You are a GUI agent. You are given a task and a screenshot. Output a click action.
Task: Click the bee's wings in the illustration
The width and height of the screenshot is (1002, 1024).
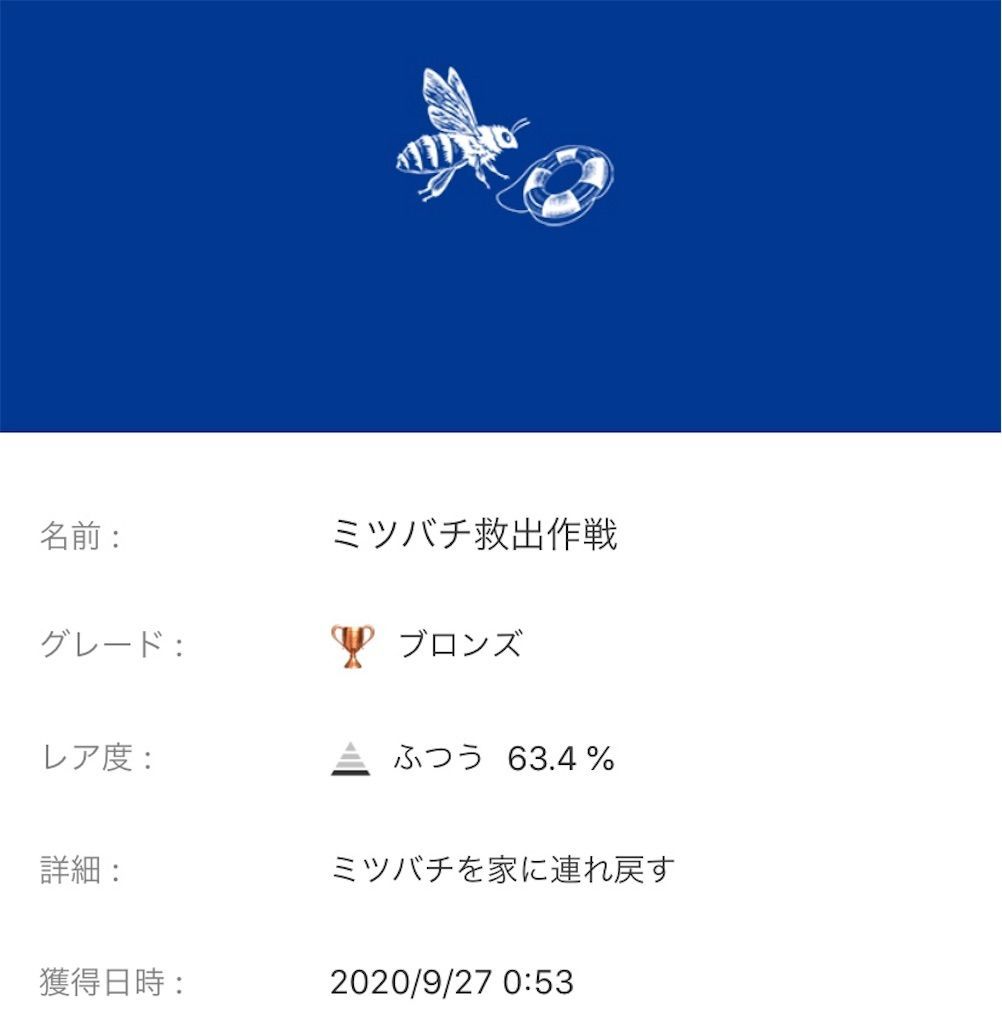tap(450, 95)
